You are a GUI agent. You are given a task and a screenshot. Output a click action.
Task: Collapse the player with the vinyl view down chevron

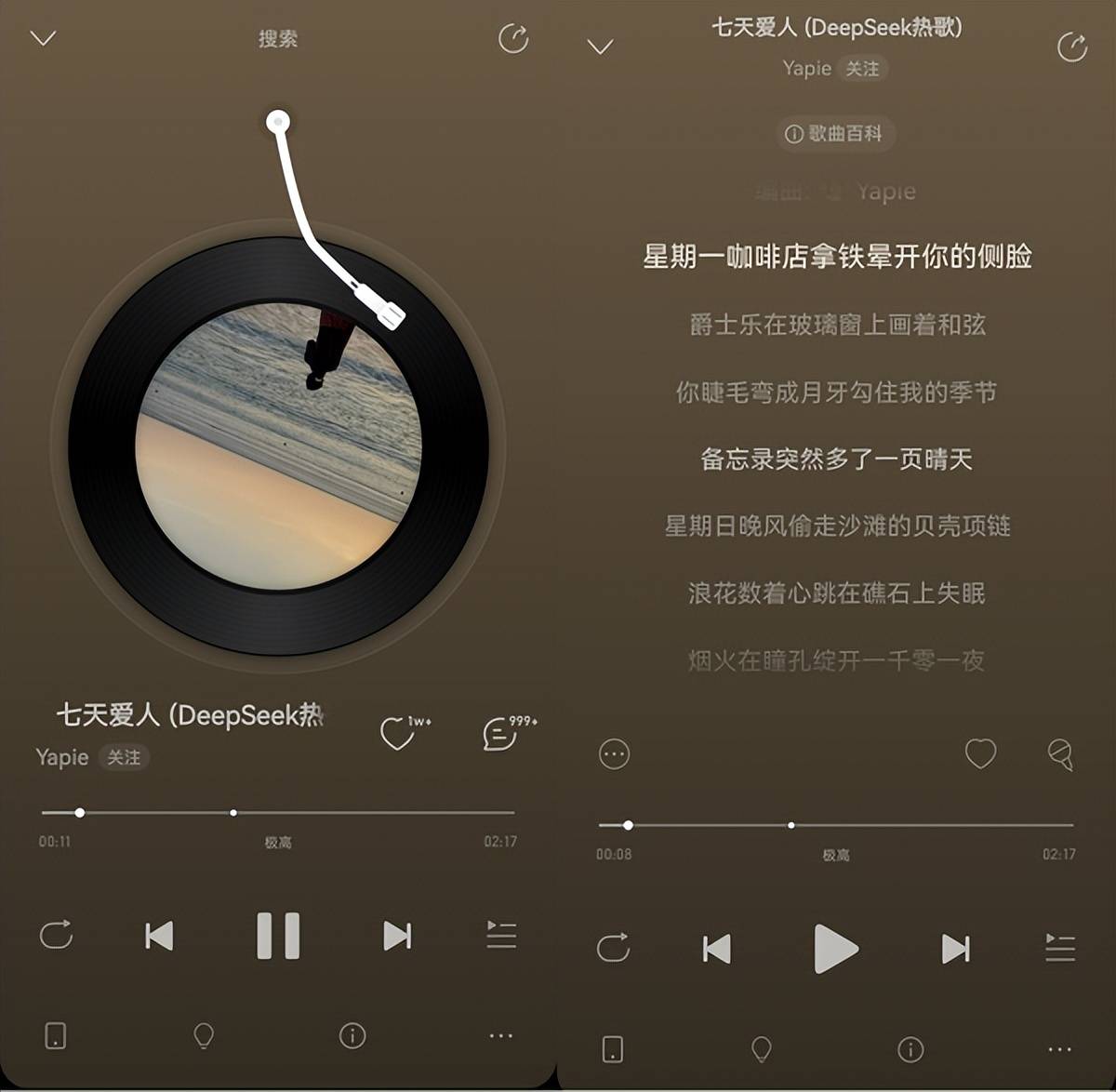tap(44, 38)
